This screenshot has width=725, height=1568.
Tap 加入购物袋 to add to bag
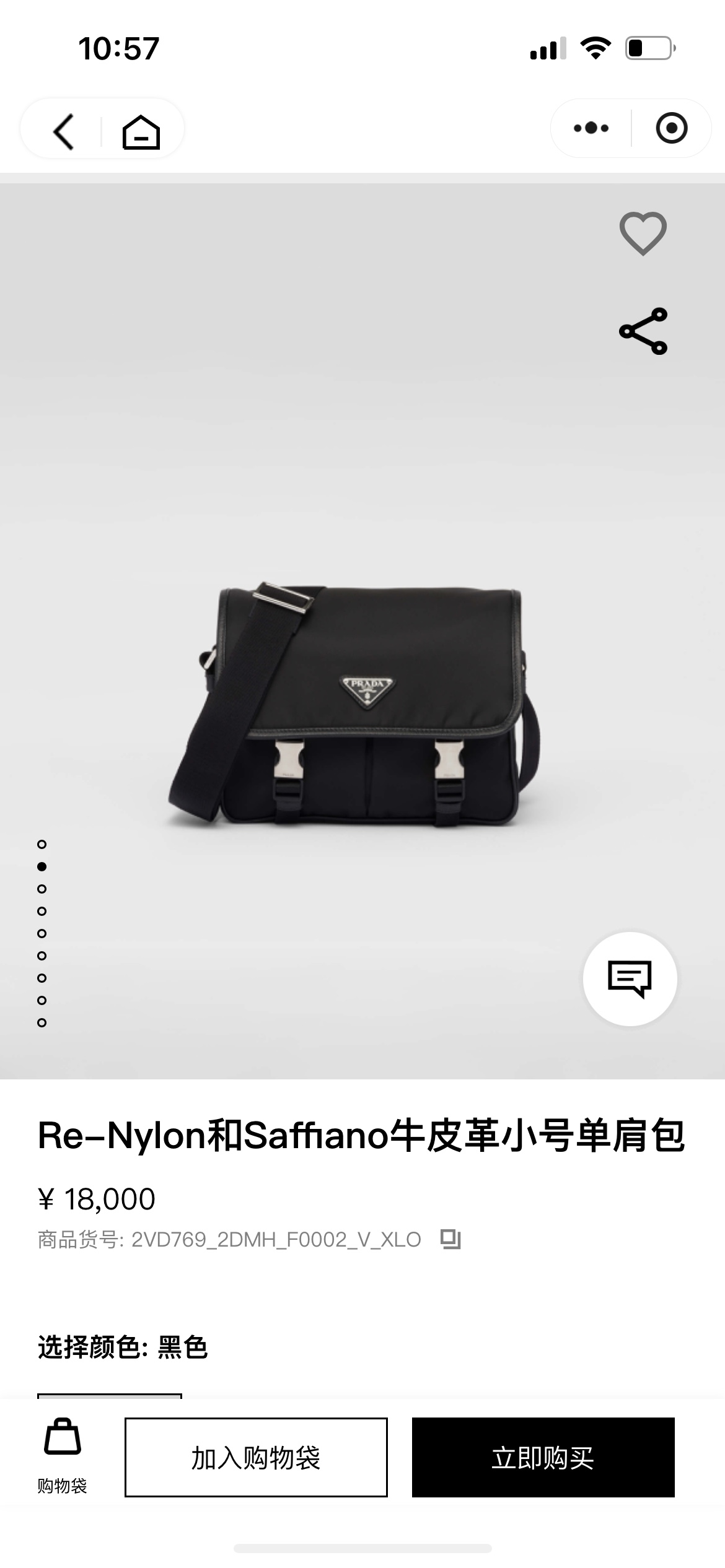(x=256, y=1457)
